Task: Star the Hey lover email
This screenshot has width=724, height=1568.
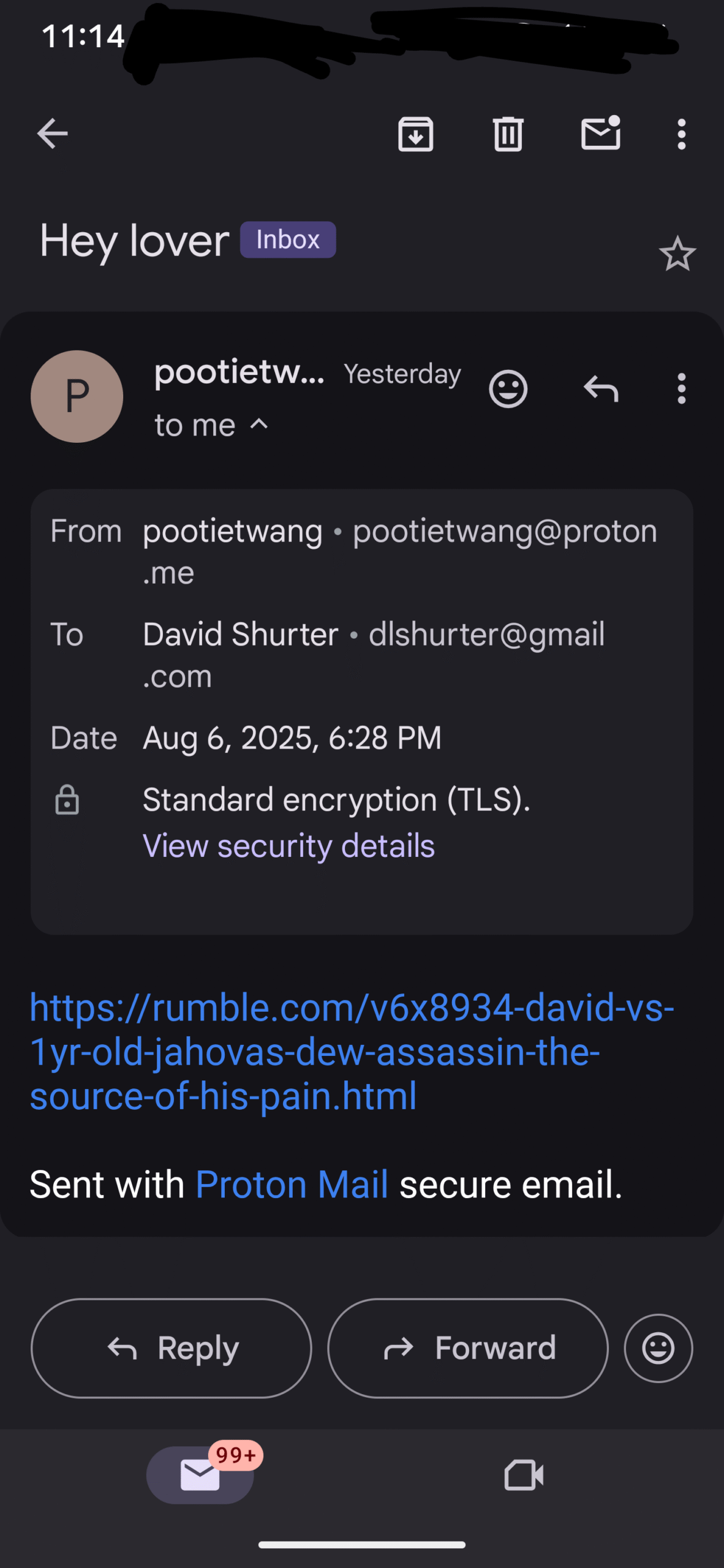Action: pos(677,254)
